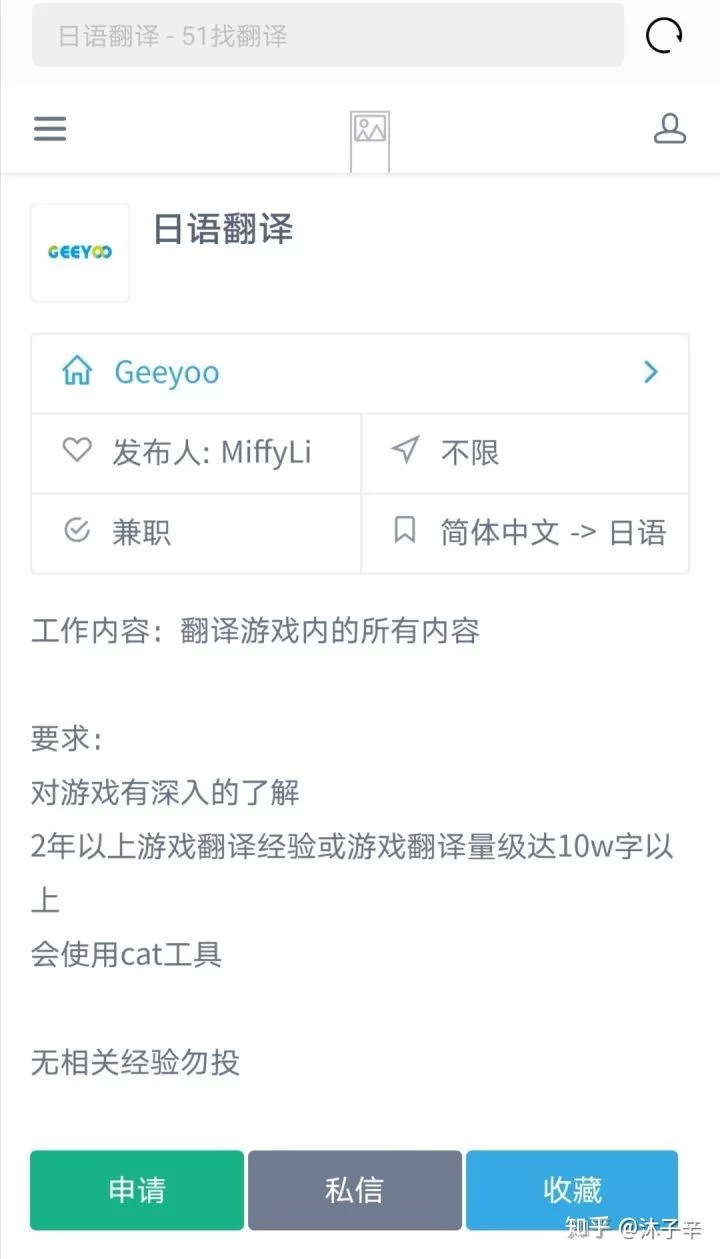720x1259 pixels.
Task: Tap the refresh icon beside the search bar
Action: (662, 35)
